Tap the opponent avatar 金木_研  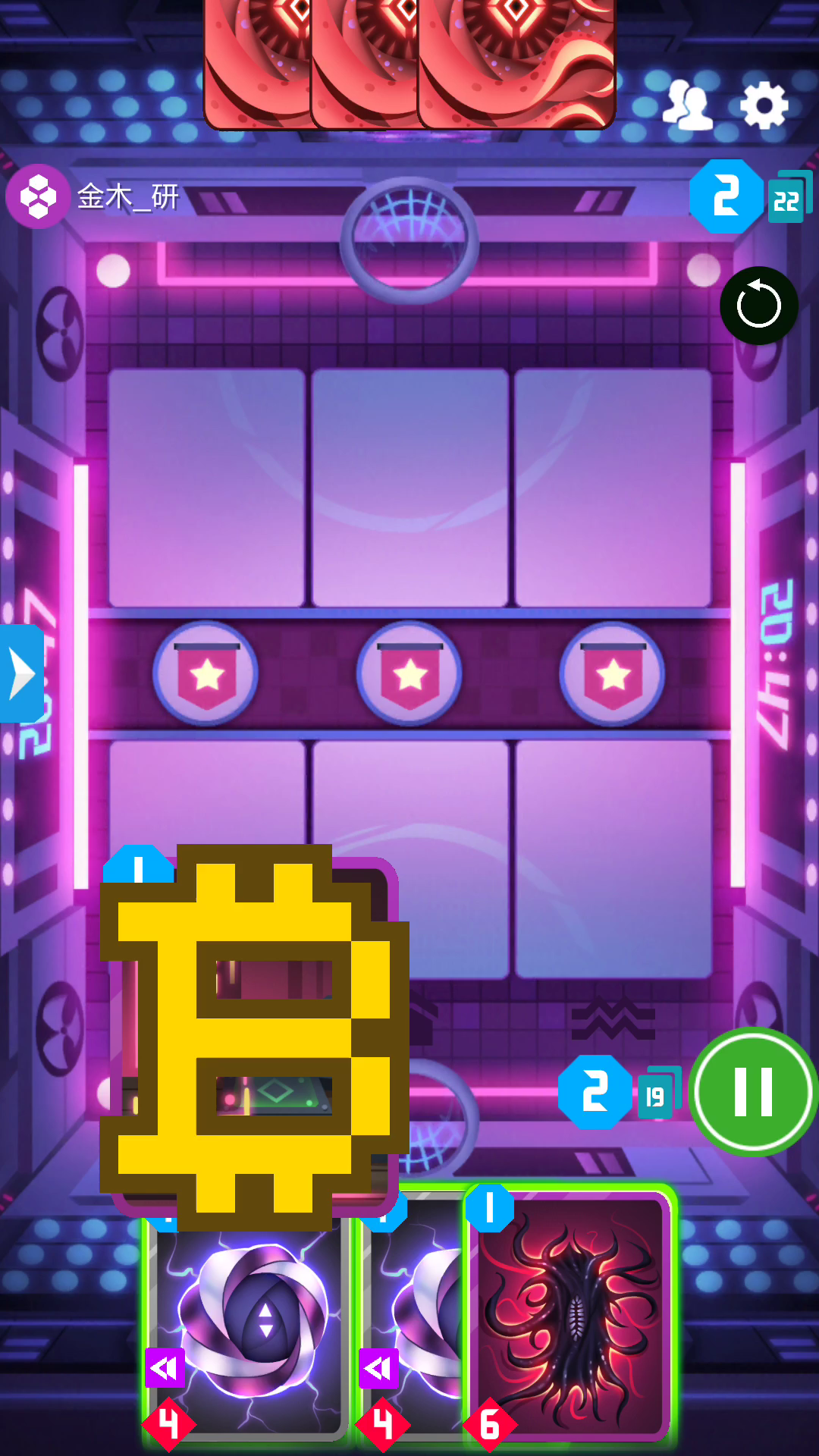(x=38, y=196)
